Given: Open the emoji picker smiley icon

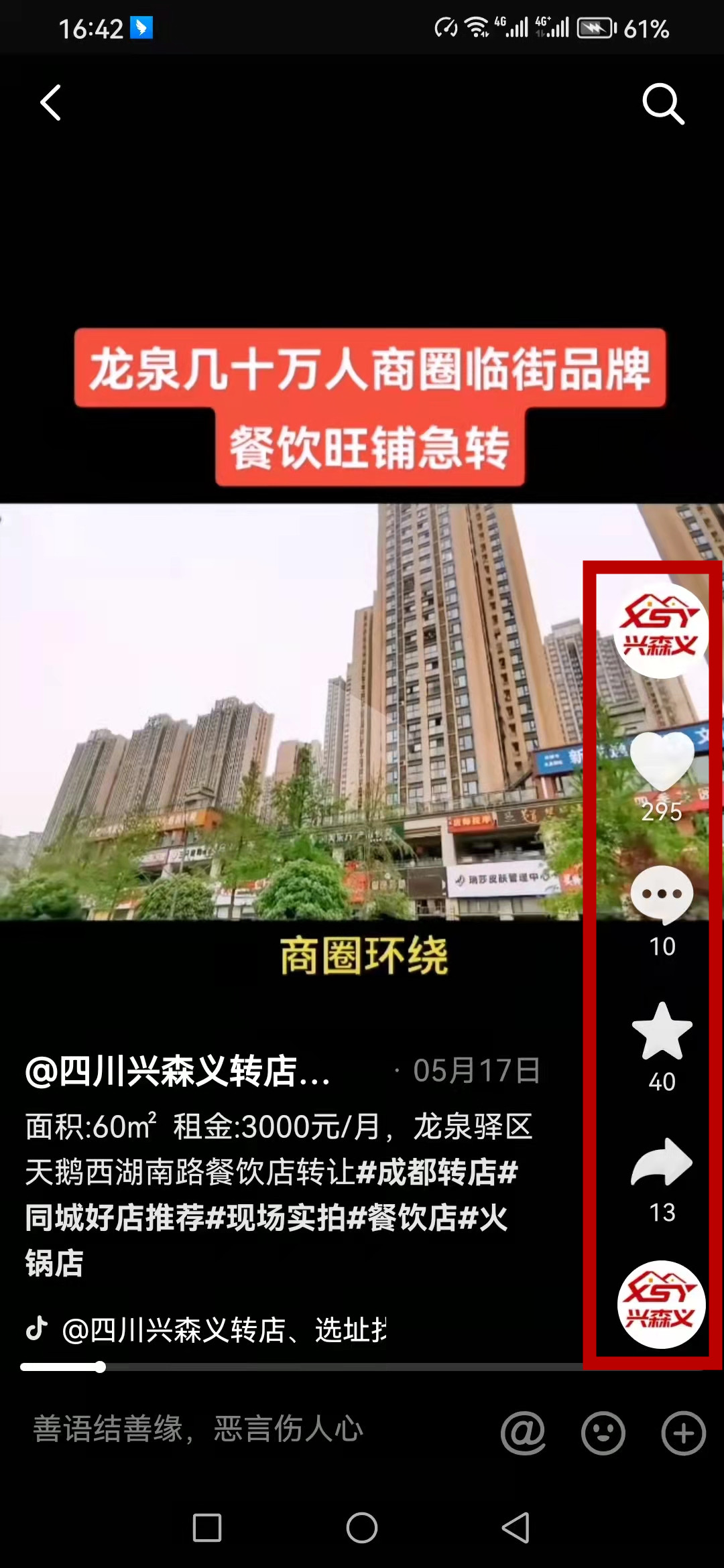Looking at the screenshot, I should coord(603,1433).
